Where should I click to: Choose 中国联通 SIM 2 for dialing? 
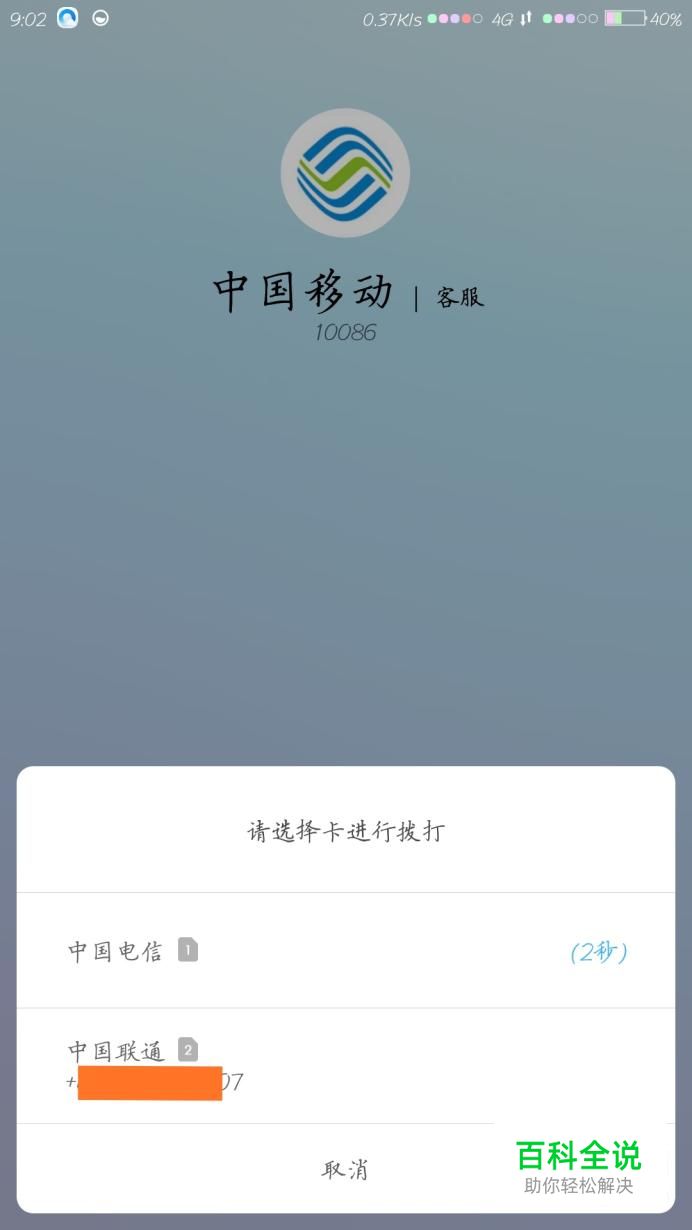(345, 1066)
